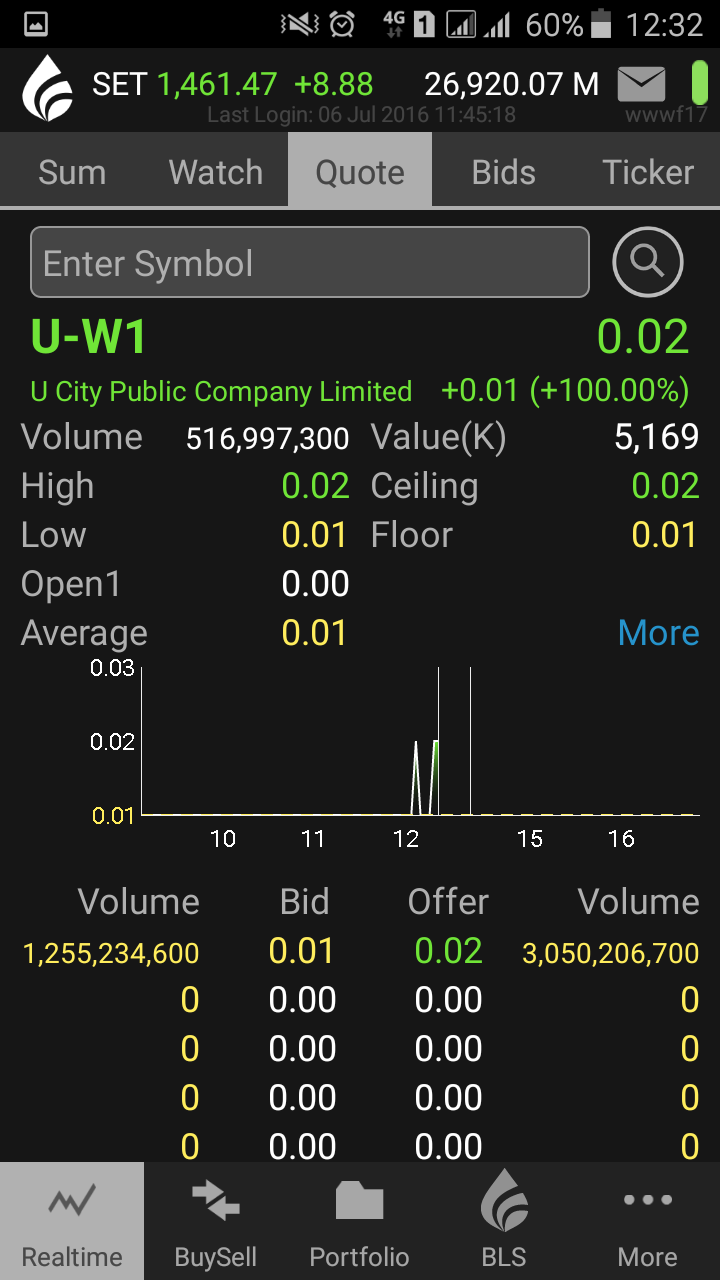Image resolution: width=720 pixels, height=1280 pixels.
Task: Open the BuySell section
Action: pyautogui.click(x=216, y=1222)
